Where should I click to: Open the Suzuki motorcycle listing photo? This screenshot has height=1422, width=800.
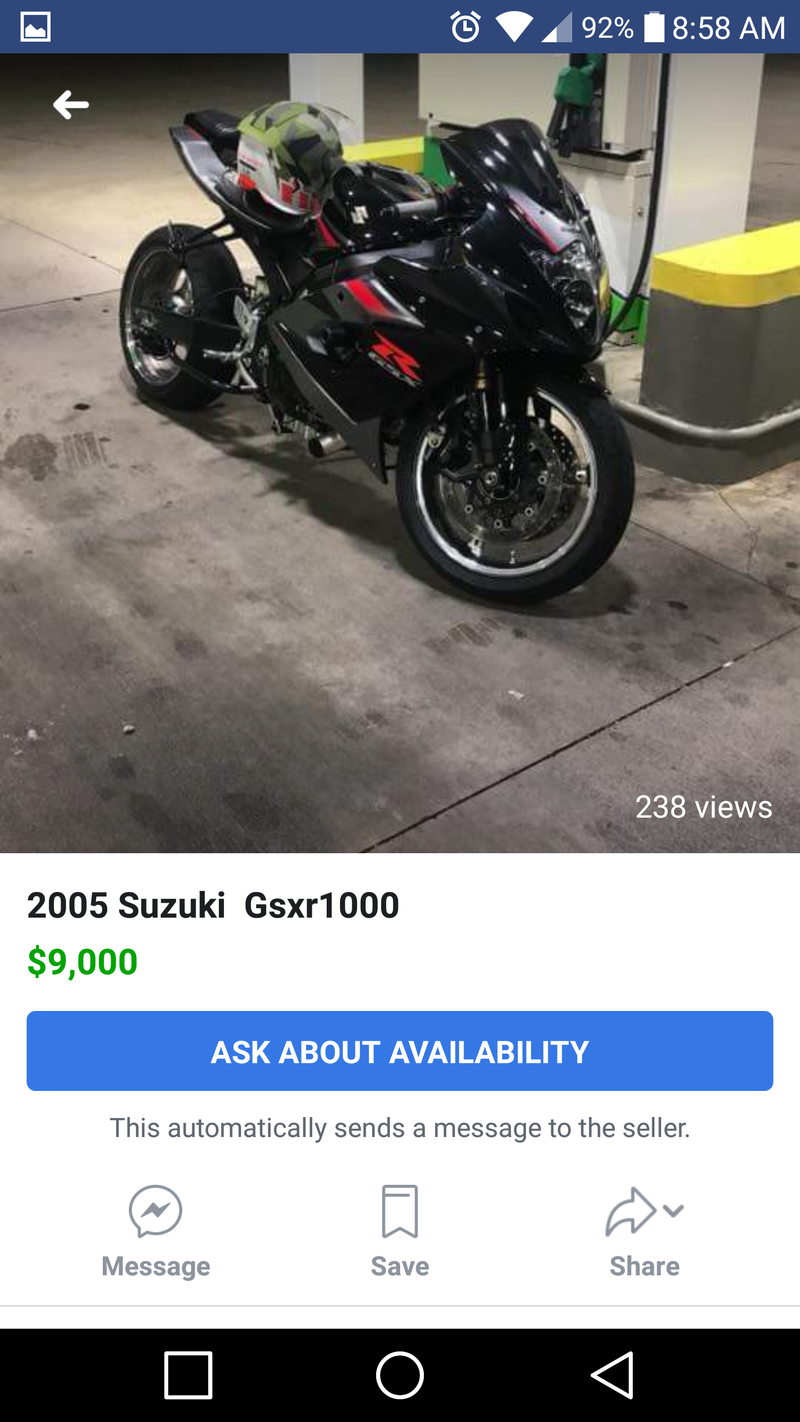point(400,450)
